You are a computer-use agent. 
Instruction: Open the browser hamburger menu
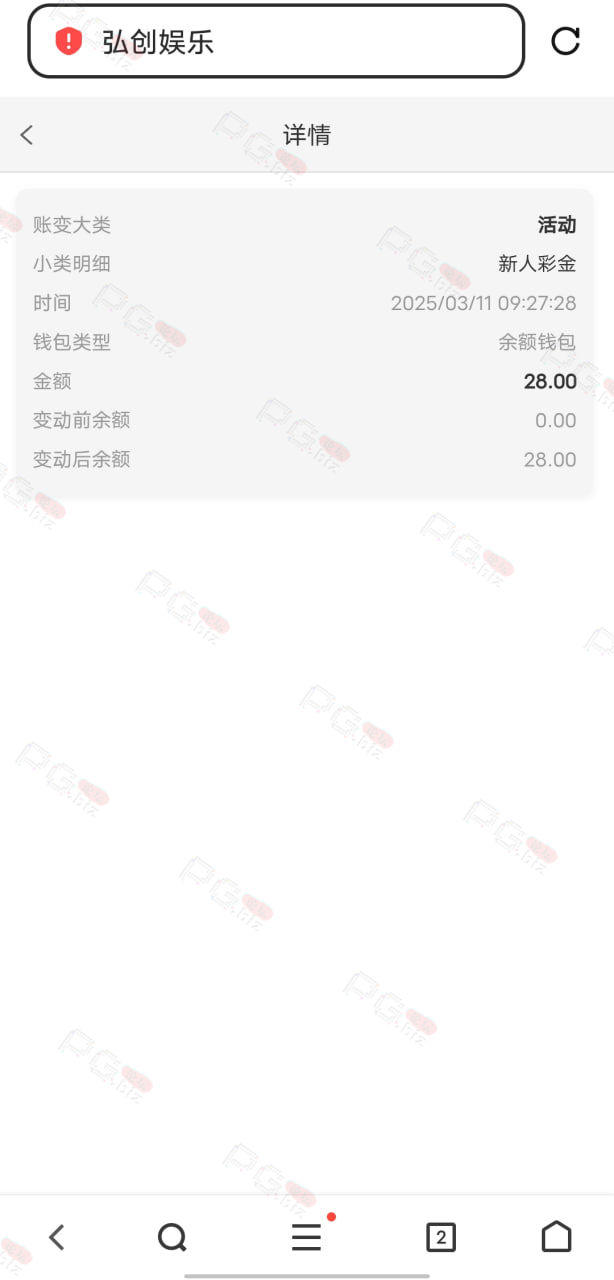[x=307, y=1237]
